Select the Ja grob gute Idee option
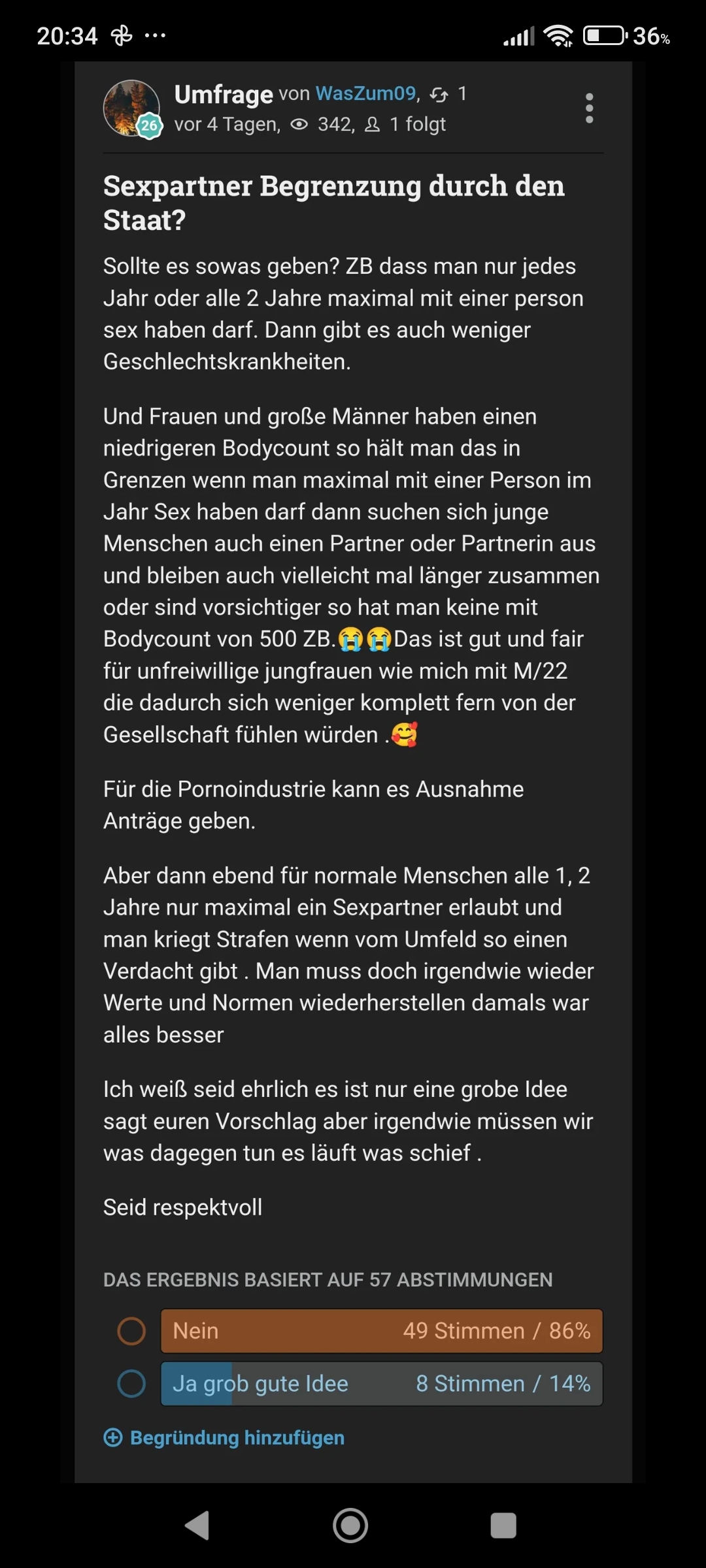The image size is (706, 1568). (382, 1384)
